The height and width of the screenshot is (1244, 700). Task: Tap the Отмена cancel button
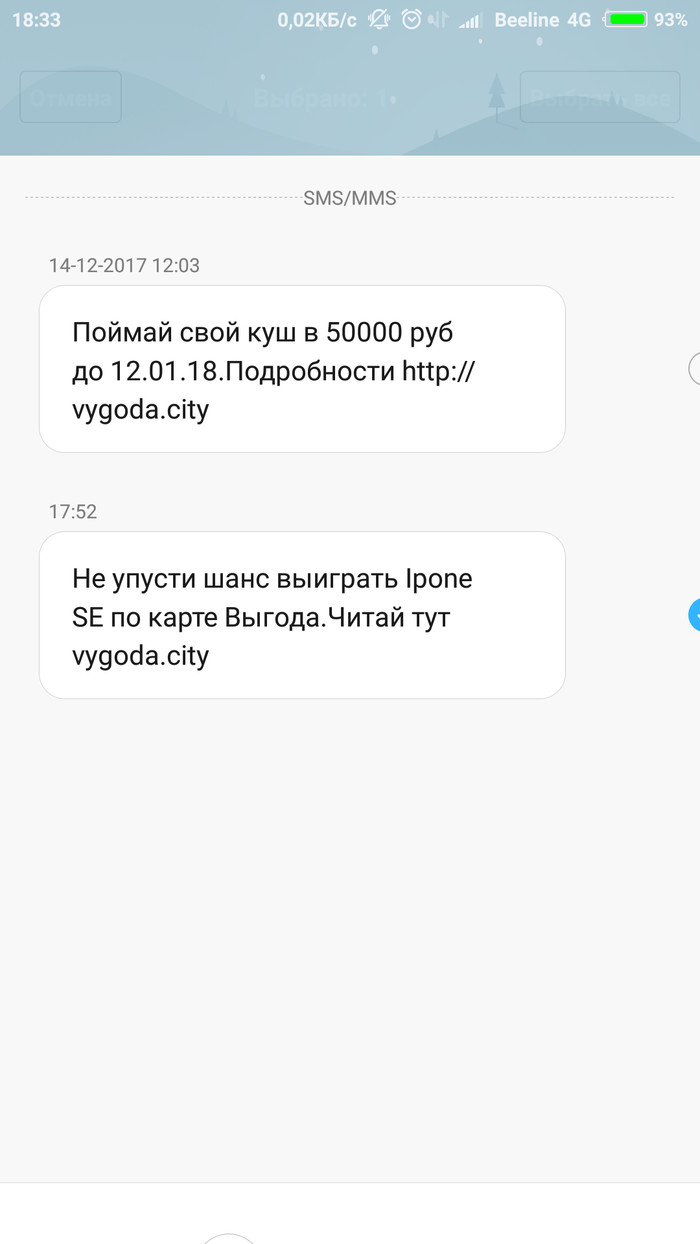[70, 97]
